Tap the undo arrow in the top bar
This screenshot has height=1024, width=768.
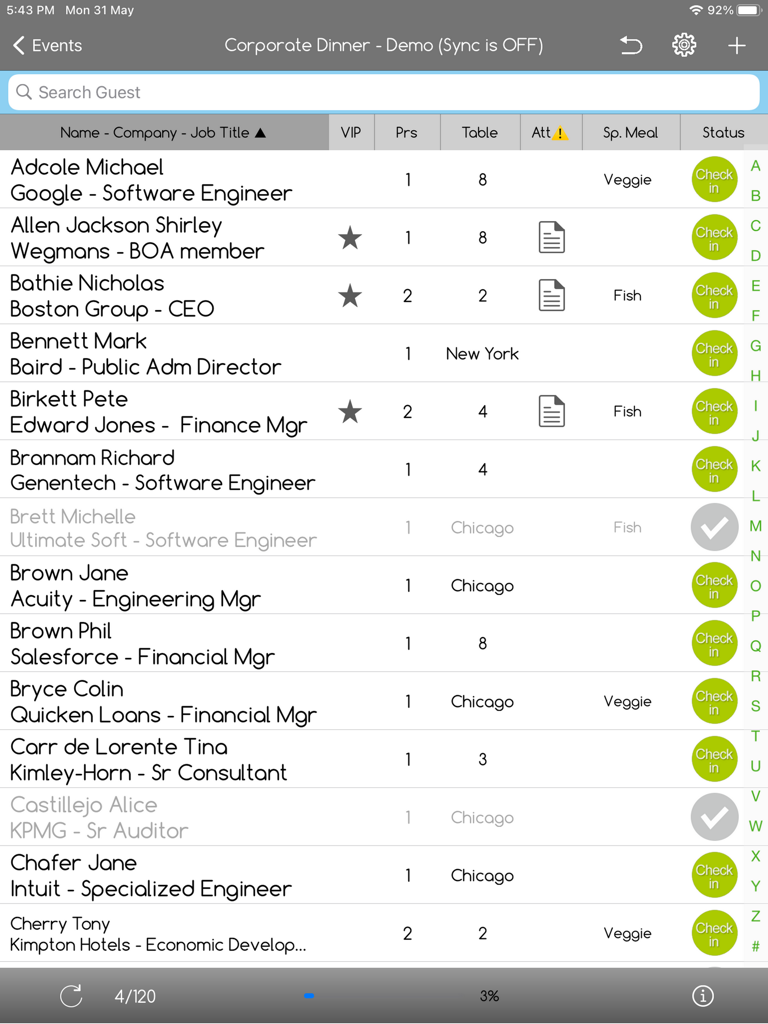(631, 45)
